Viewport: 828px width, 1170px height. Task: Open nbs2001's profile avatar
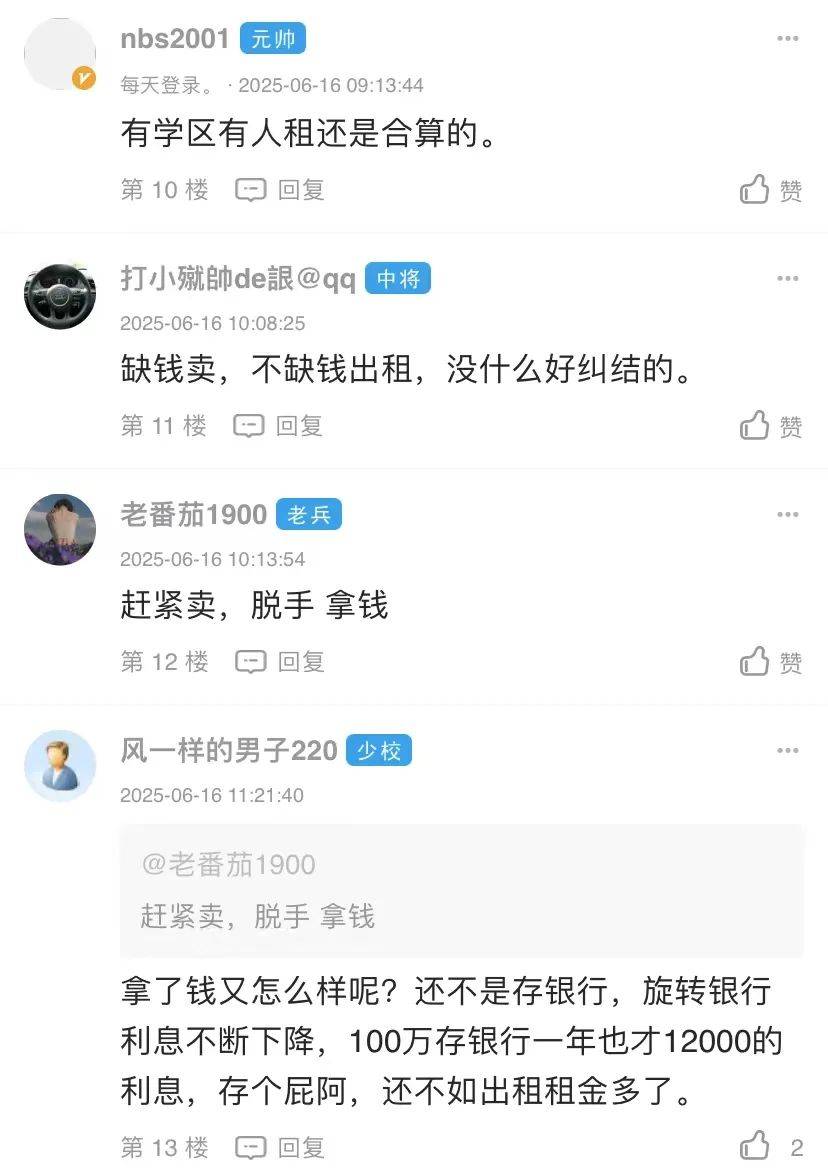click(59, 54)
